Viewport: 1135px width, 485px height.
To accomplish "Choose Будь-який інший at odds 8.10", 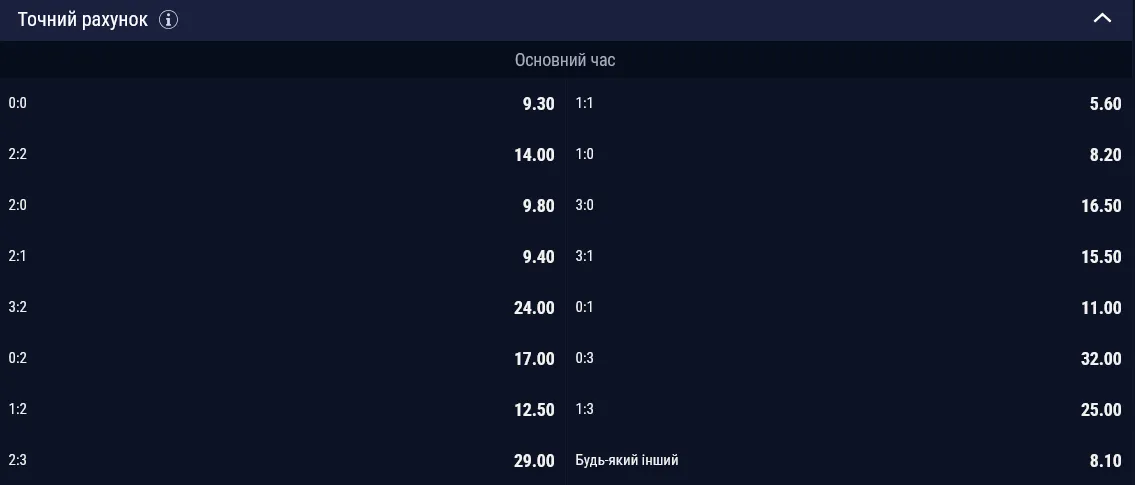I will pos(850,461).
